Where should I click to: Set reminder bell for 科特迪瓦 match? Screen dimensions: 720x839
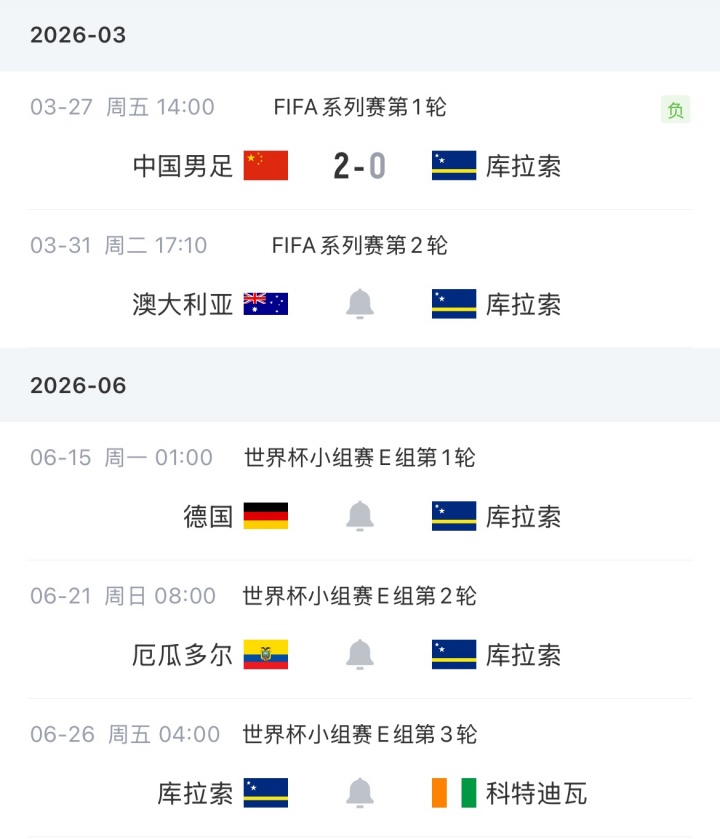[x=360, y=793]
